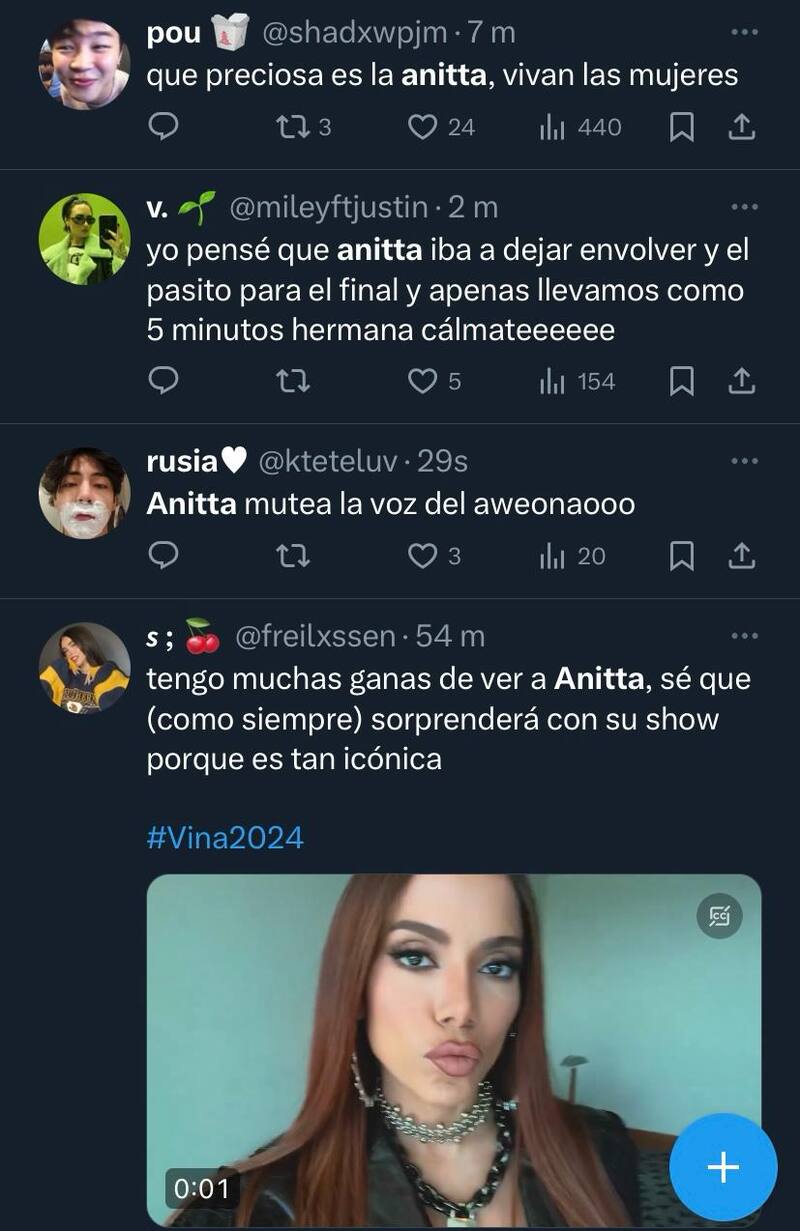Open retweet options on @mileyftjustin's tweet
This screenshot has height=1231, width=800.
tap(290, 381)
